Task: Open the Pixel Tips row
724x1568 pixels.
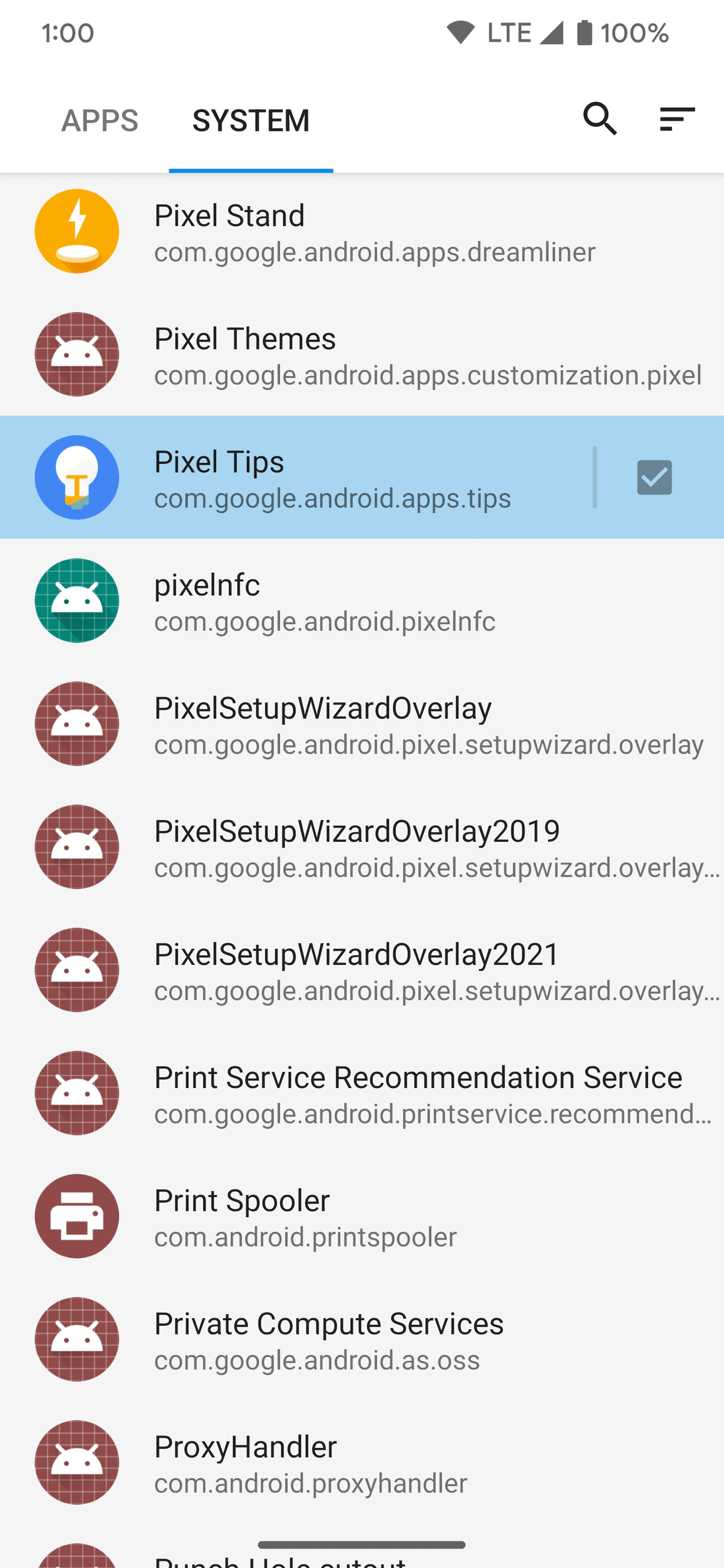Action: click(305, 478)
